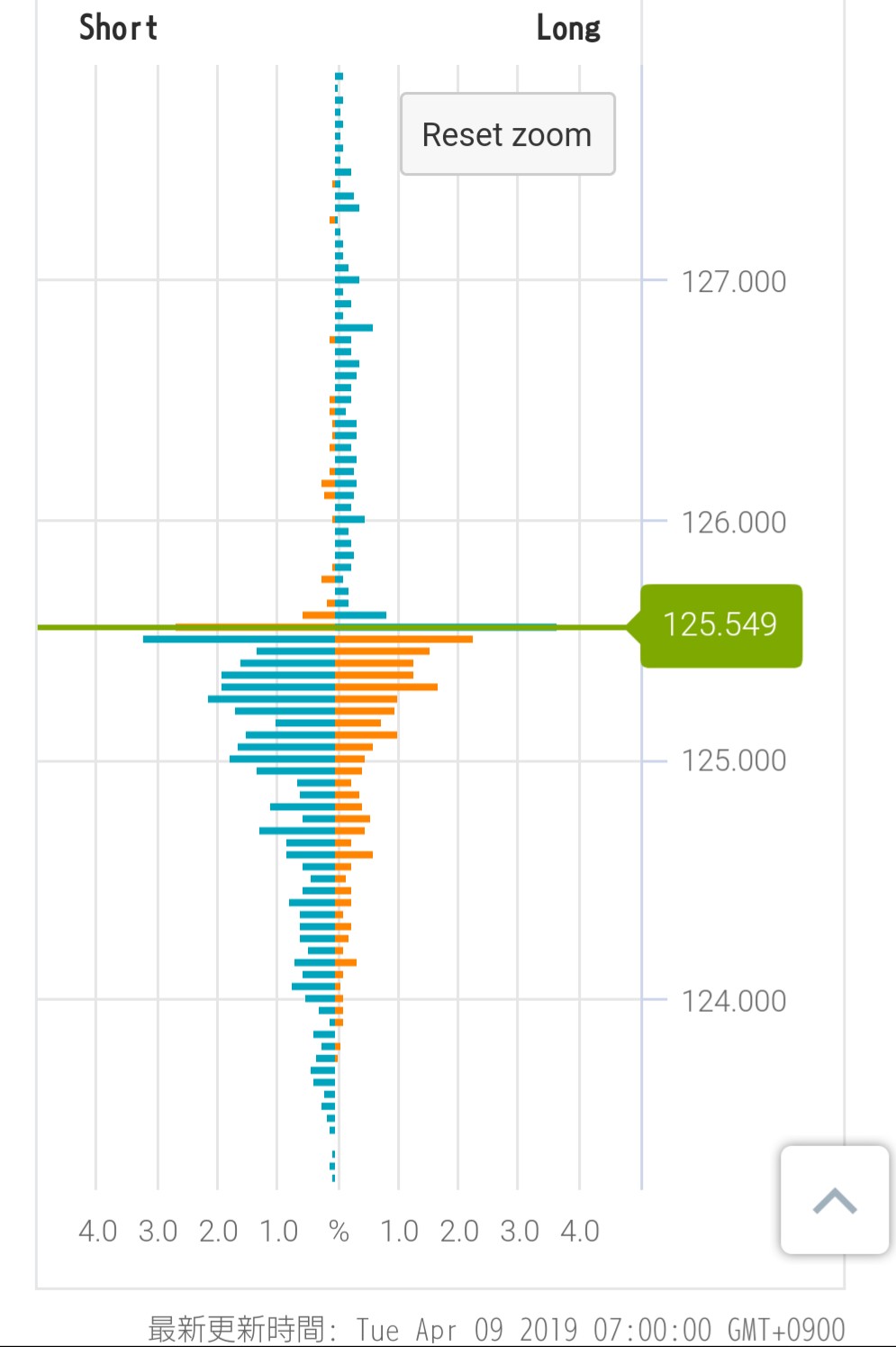This screenshot has width=896, height=1347.
Task: Tap the Reset zoom button
Action: tap(507, 134)
